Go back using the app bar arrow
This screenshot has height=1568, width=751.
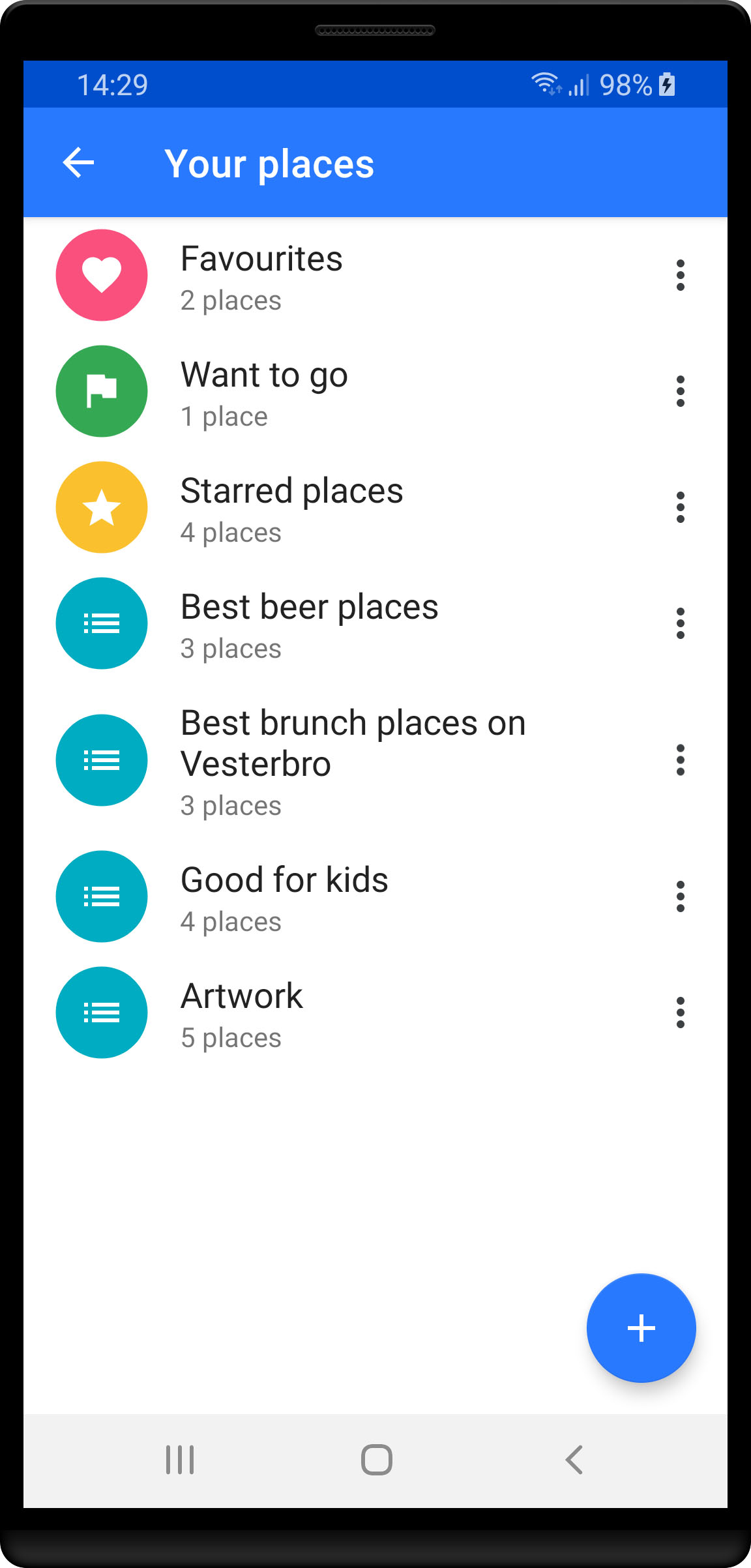click(79, 162)
